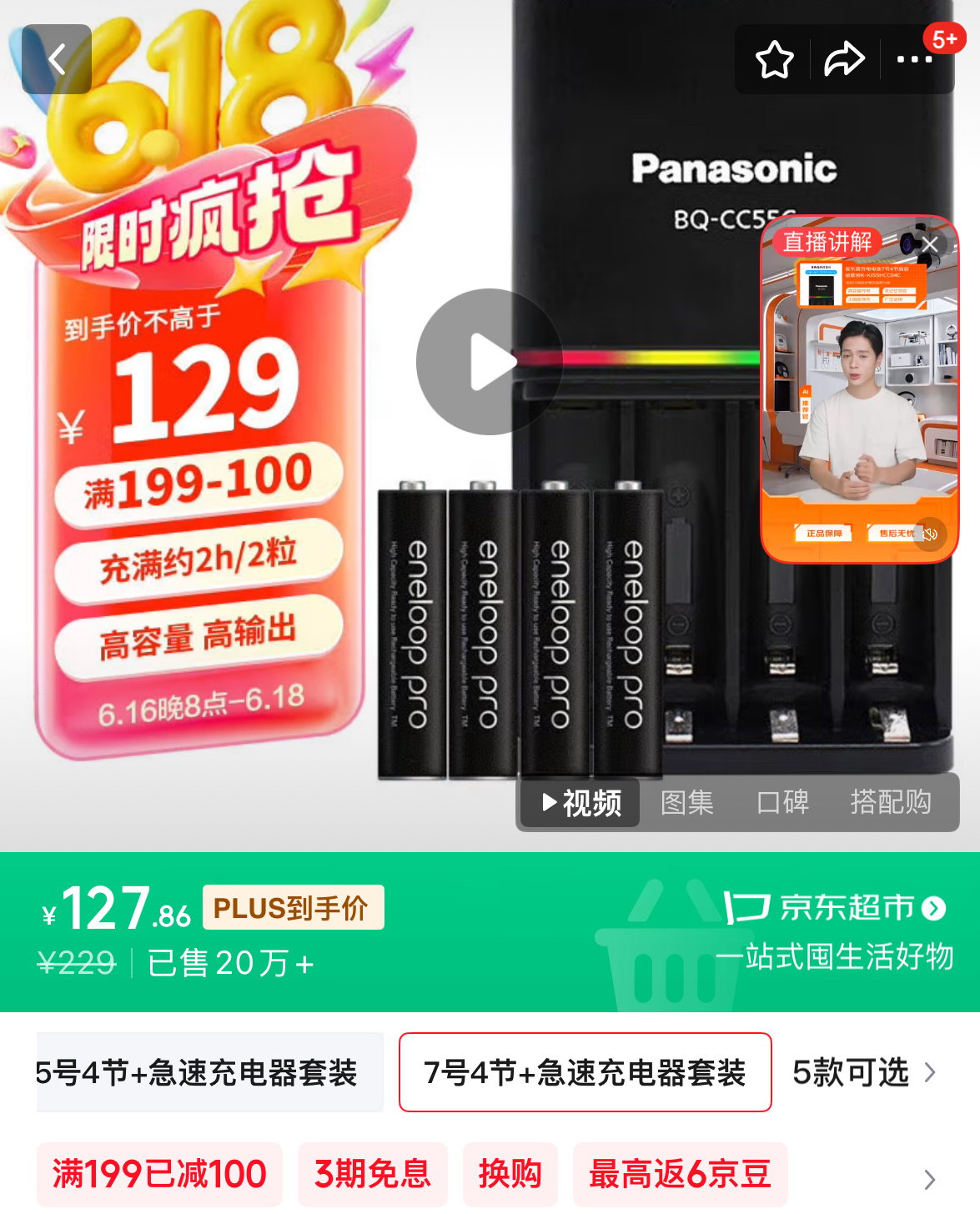
Task: Go back to the previous page
Action: click(56, 59)
